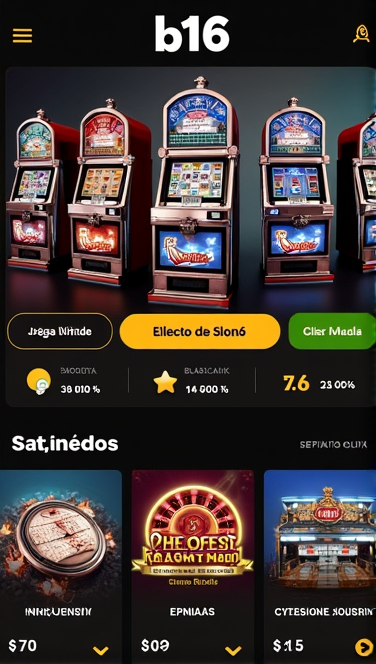Follow the Sepimio Cux link beside Sat,inédos
Image resolution: width=376 pixels, height=664 pixels.
click(x=333, y=445)
